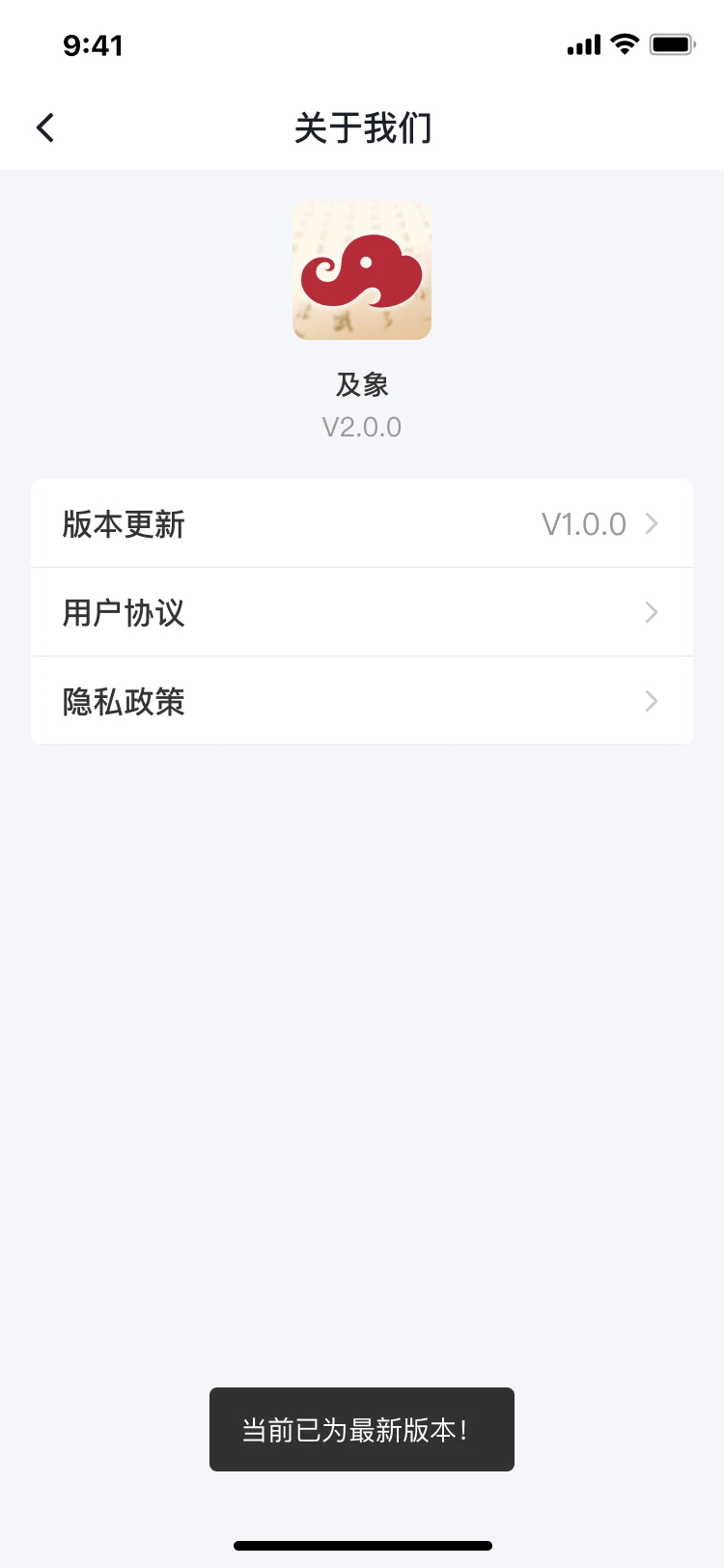Dismiss the 当前已为最新版本 toast message
724x1568 pixels.
362,1429
